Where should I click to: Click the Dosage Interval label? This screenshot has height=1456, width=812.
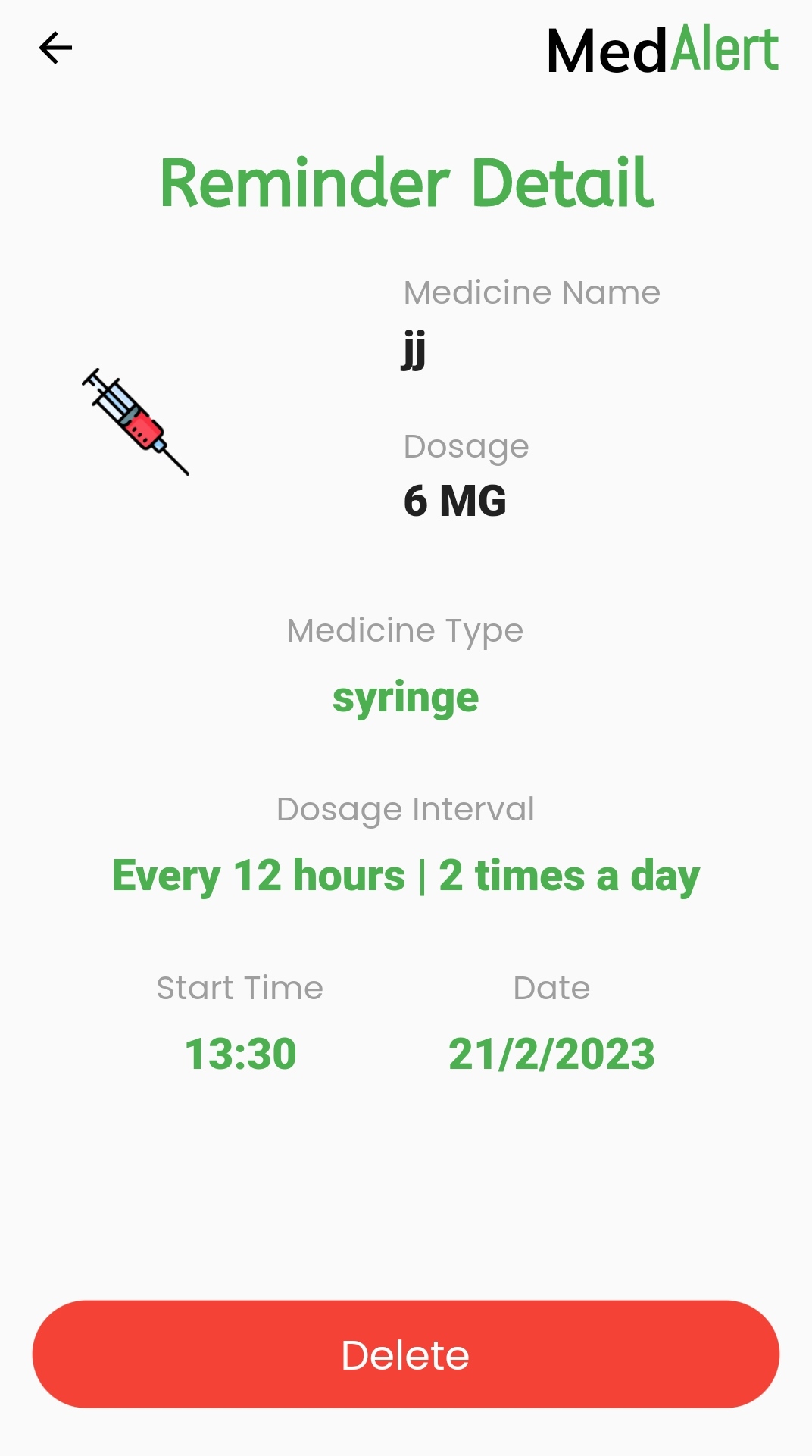coord(406,808)
